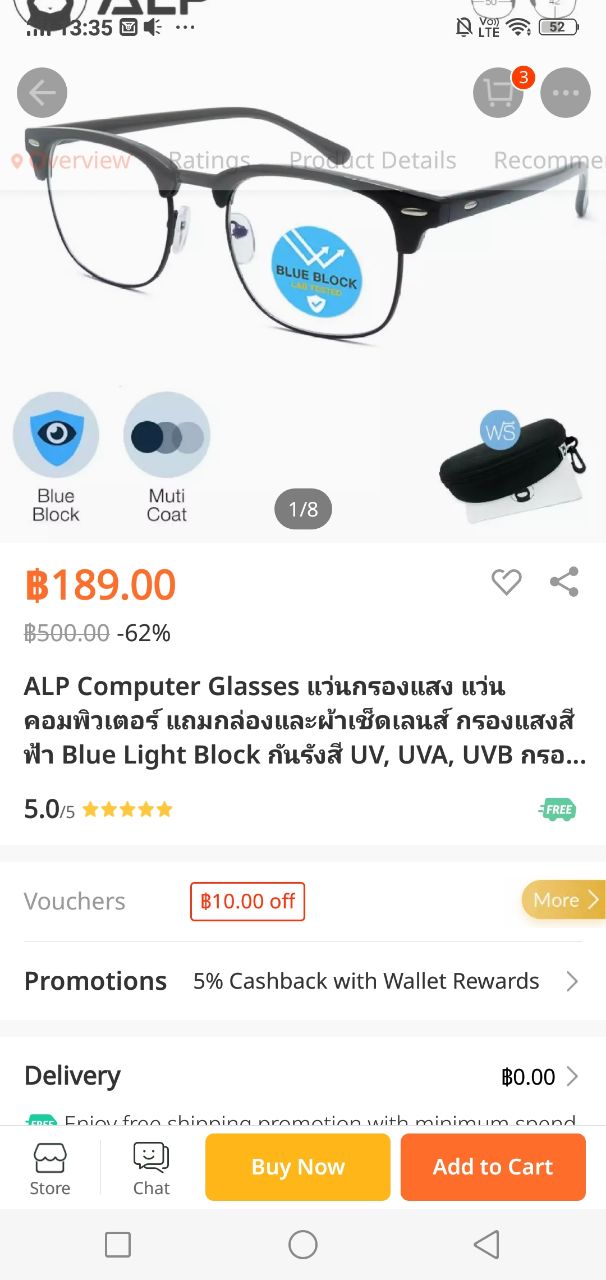This screenshot has width=606, height=1280.
Task: Open the three-dot overflow menu
Action: click(565, 94)
